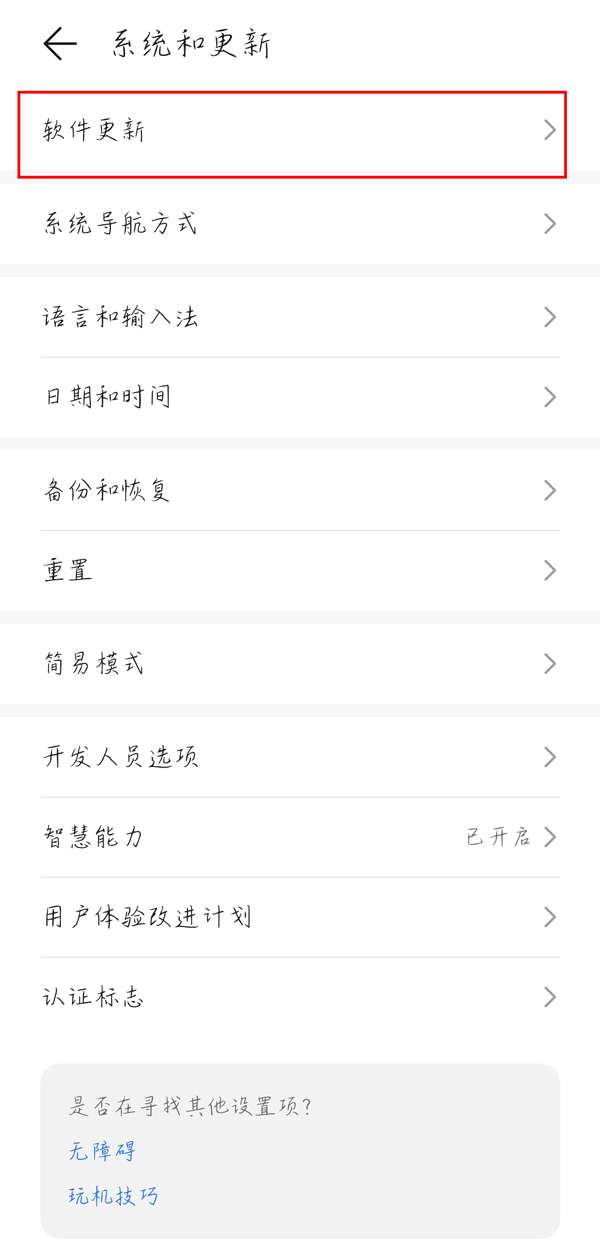Image resolution: width=600 pixels, height=1240 pixels.
Task: Open 日期和时间 settings
Action: point(300,397)
